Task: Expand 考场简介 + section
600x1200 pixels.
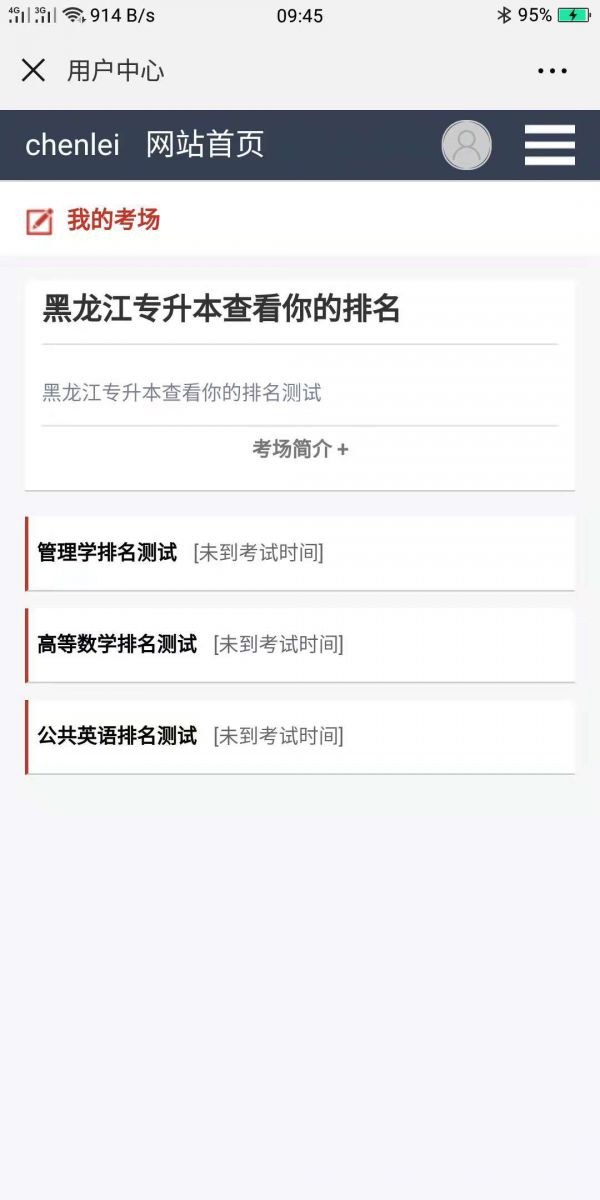Action: (x=300, y=449)
